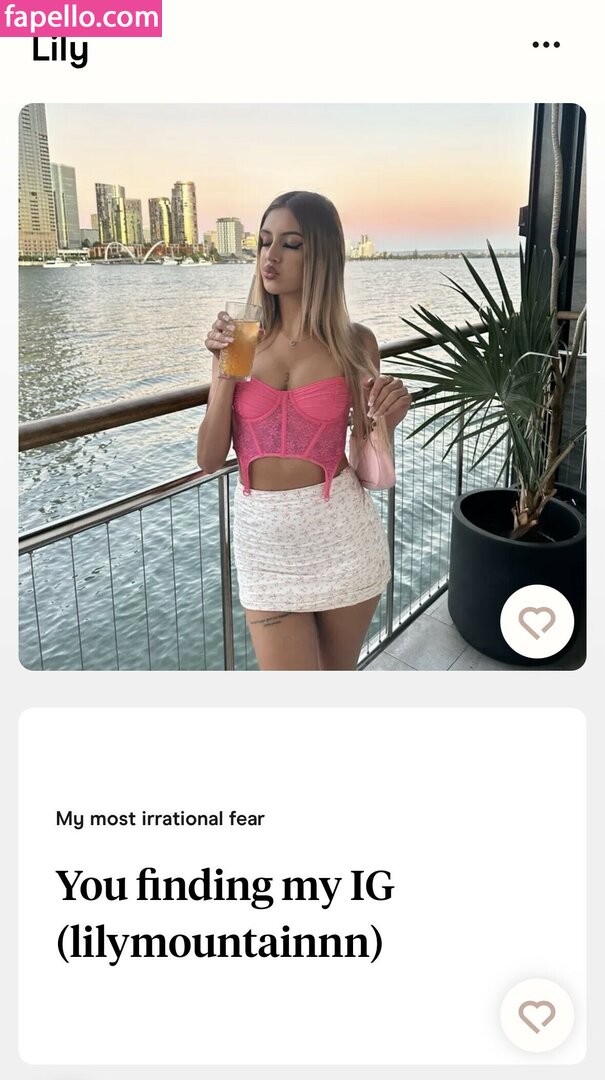Like Lily's balcony photo
Viewport: 605px width, 1080px height.
(537, 622)
